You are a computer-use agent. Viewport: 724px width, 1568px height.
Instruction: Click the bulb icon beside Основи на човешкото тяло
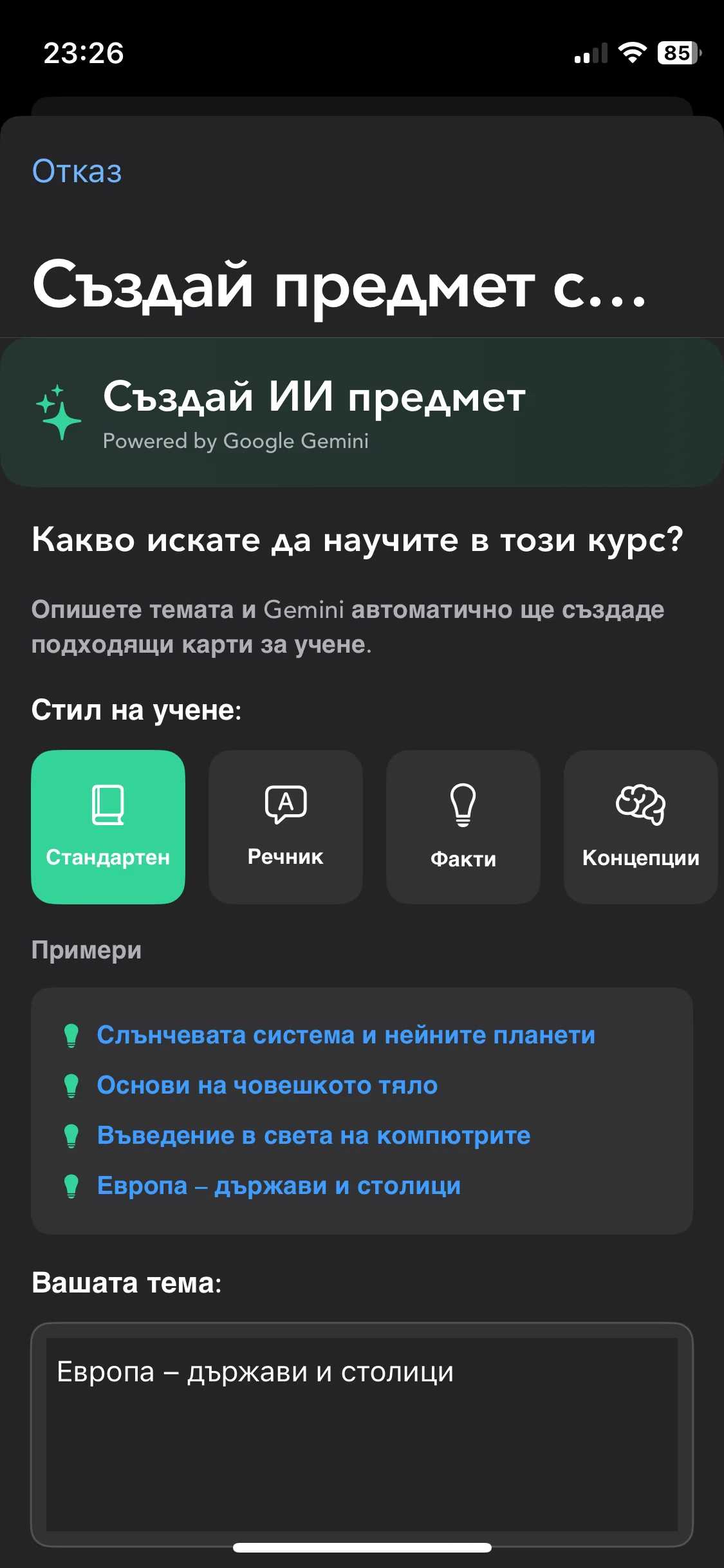73,1085
